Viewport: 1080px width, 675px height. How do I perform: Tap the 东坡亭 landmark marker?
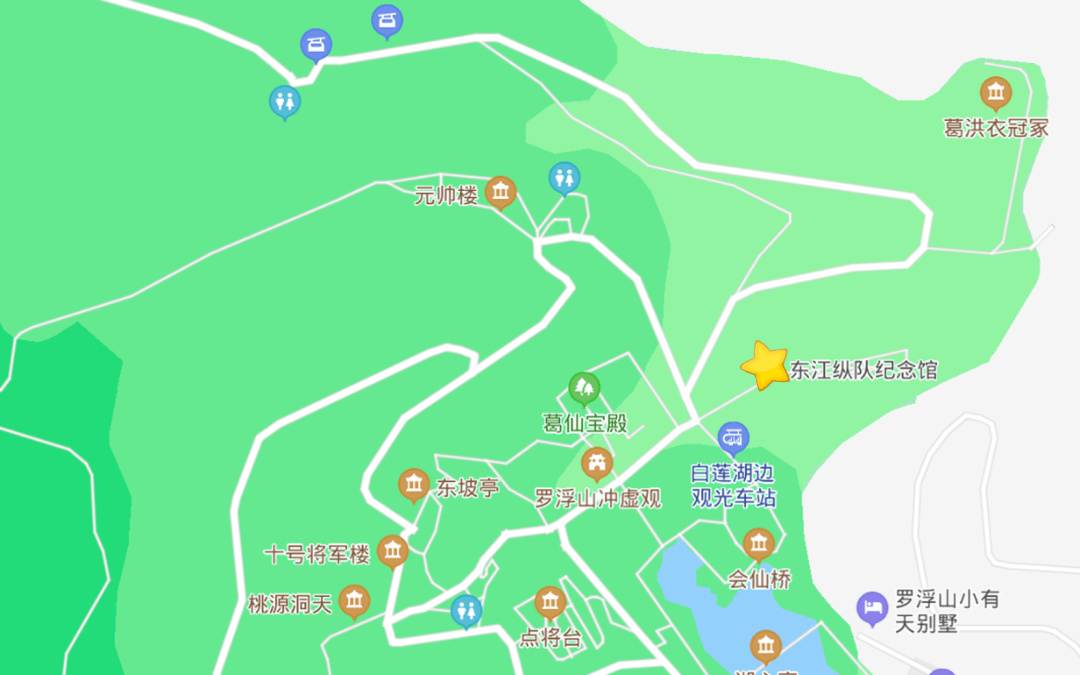click(x=414, y=485)
